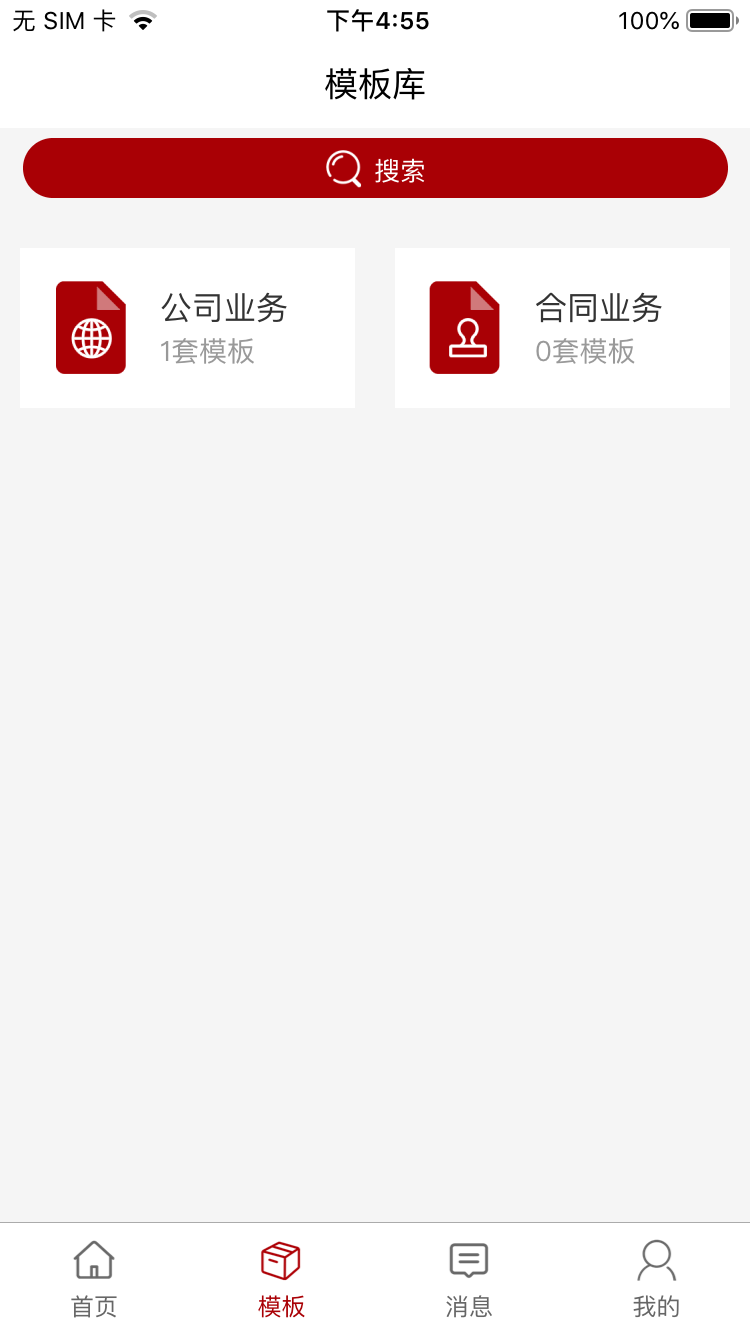Stay on the 模板 tab
The image size is (750, 1334).
click(281, 1278)
